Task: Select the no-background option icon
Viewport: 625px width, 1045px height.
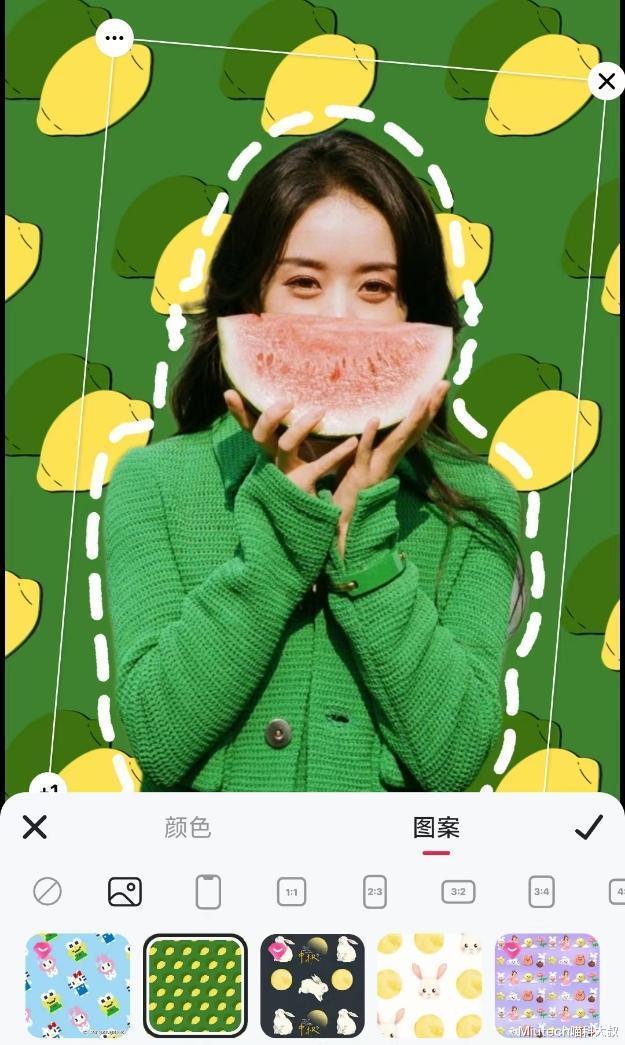Action: tap(47, 891)
